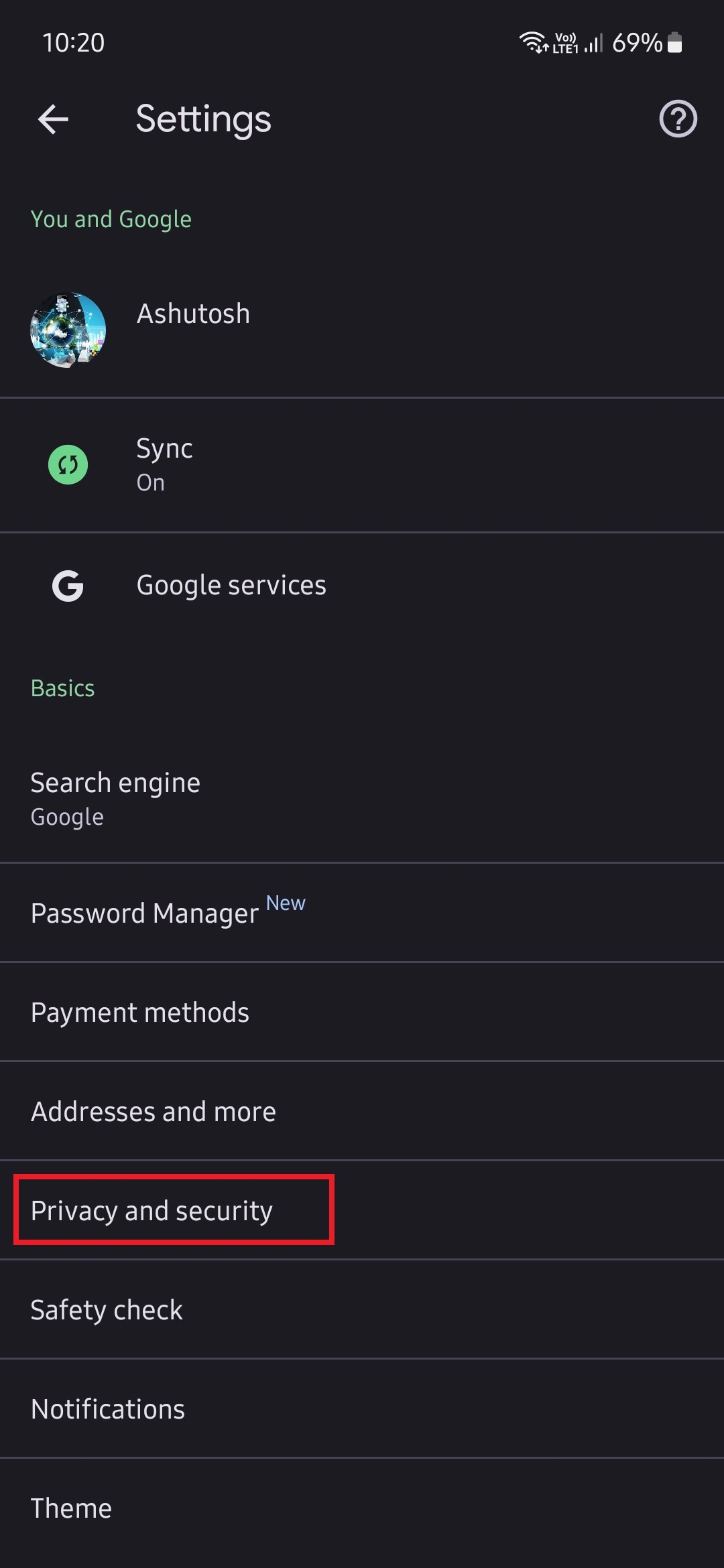Screen dimensions: 724x1568
Task: Tap the 10:20 clock in status bar
Action: 75,42
